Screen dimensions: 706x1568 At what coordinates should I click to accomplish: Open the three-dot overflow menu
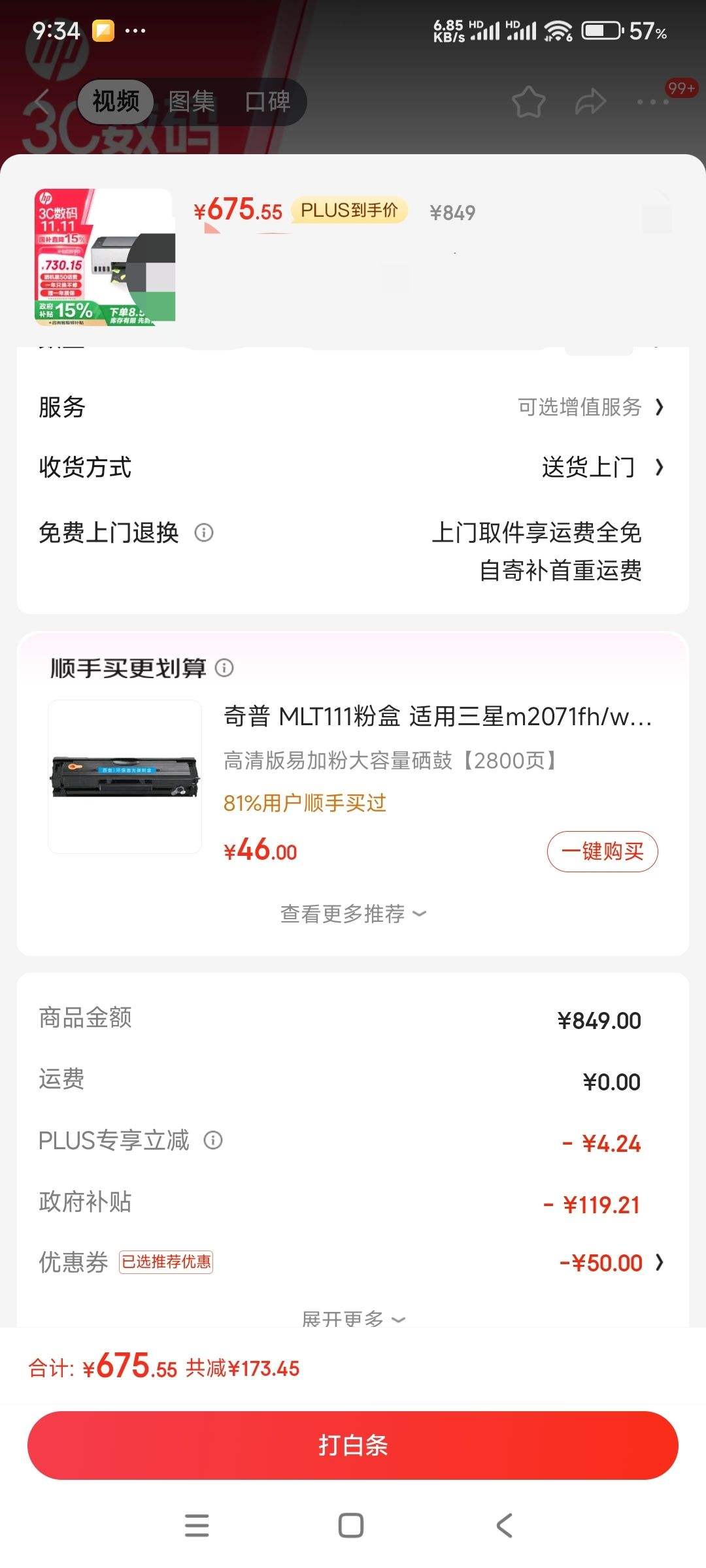(x=652, y=102)
